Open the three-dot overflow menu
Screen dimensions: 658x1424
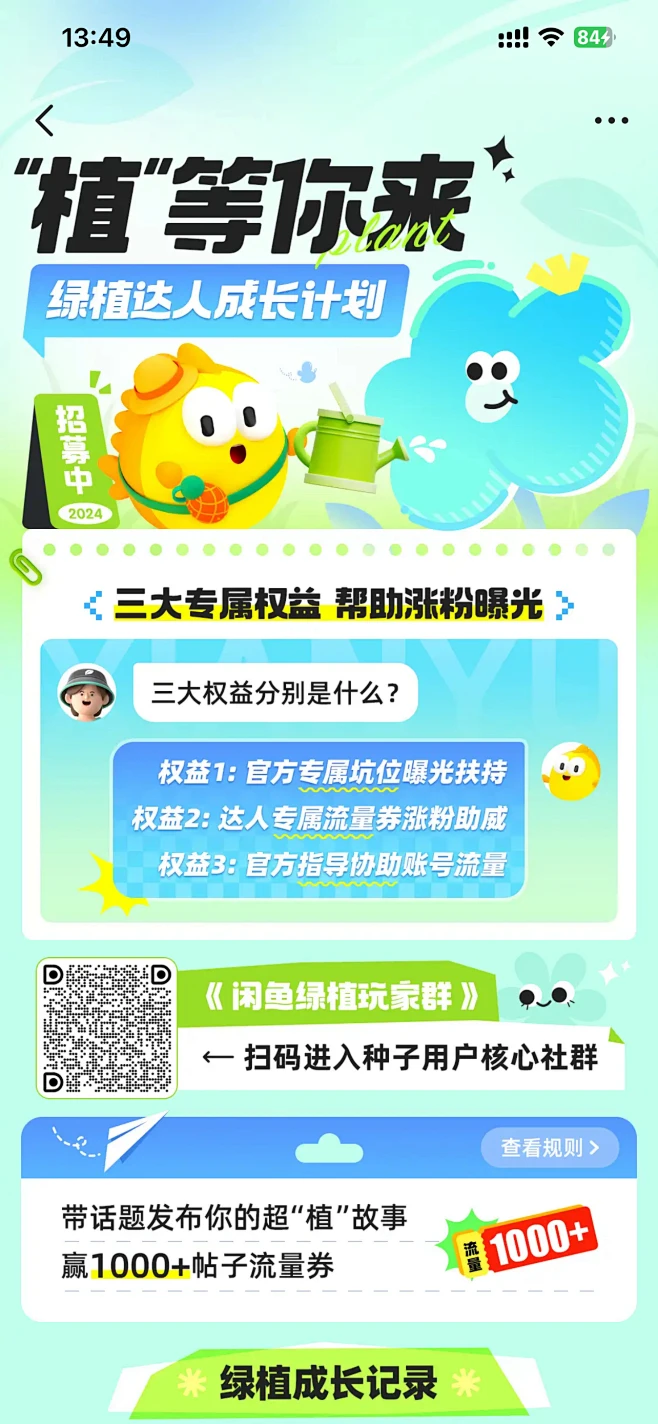point(611,121)
